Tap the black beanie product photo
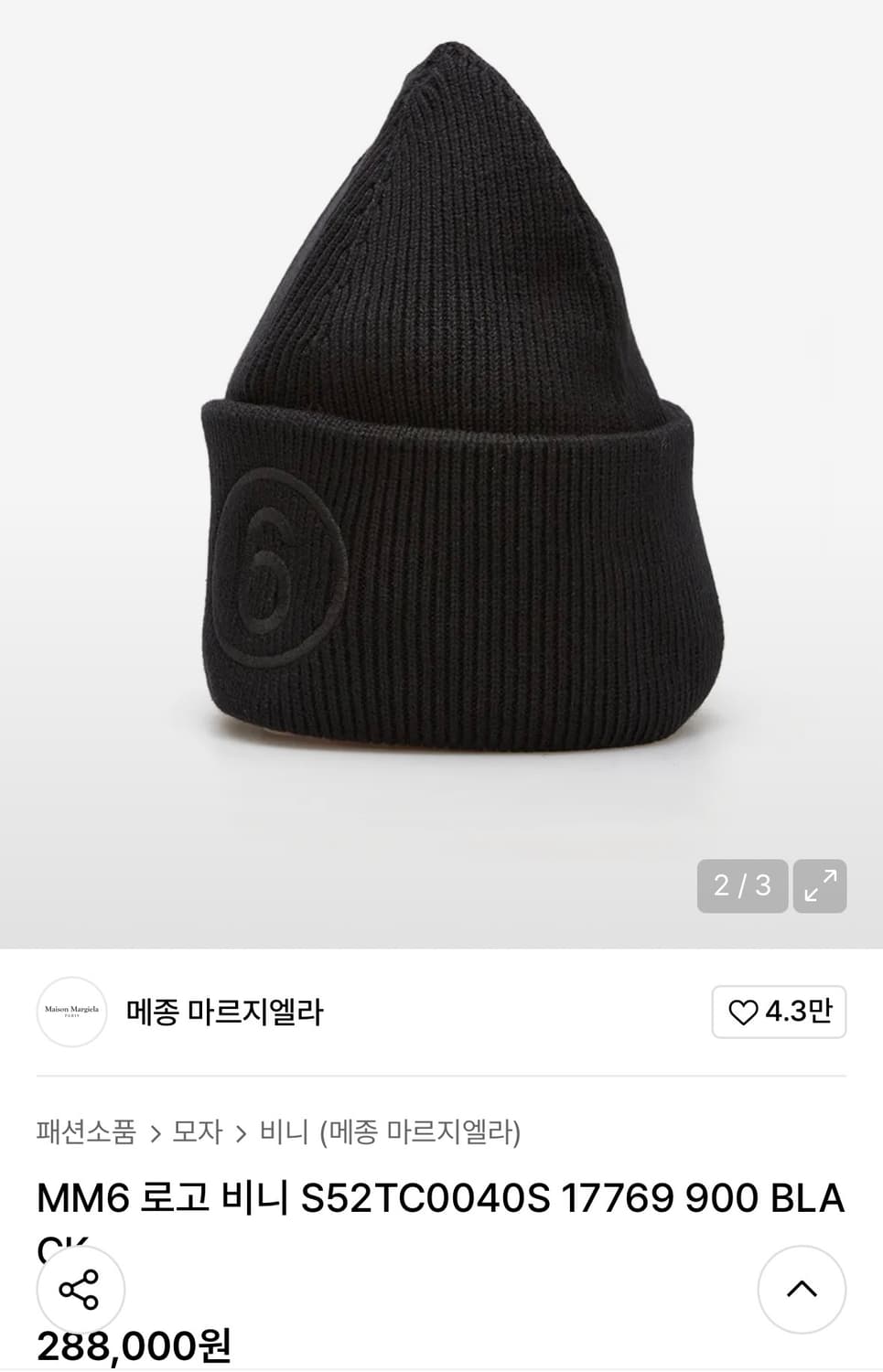Screen dimensions: 883x1372 click(x=439, y=412)
